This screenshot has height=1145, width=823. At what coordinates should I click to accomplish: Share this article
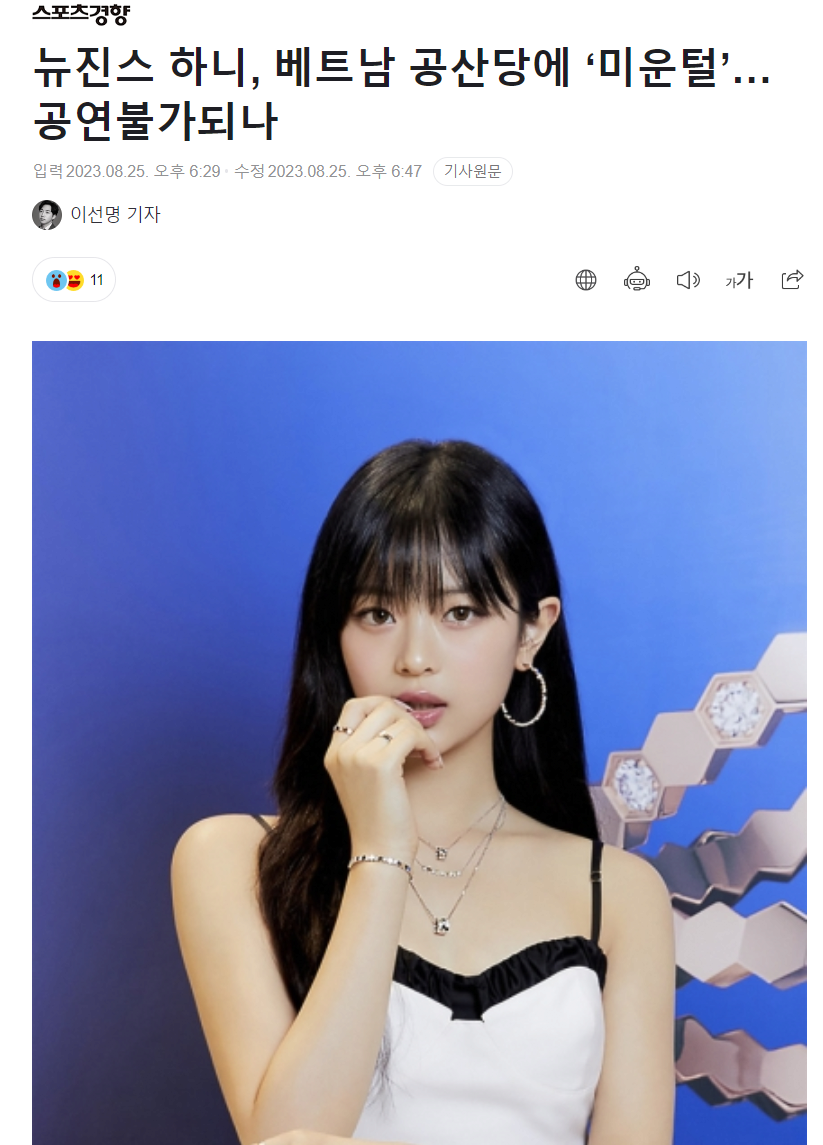click(791, 280)
